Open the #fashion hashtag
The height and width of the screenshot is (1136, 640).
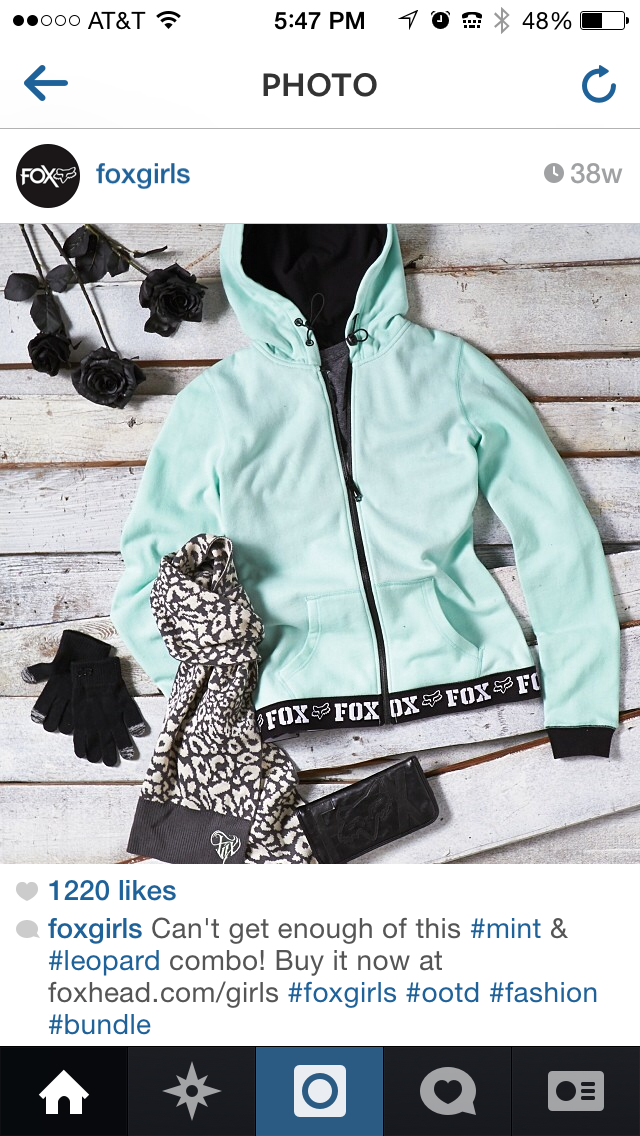[x=543, y=993]
